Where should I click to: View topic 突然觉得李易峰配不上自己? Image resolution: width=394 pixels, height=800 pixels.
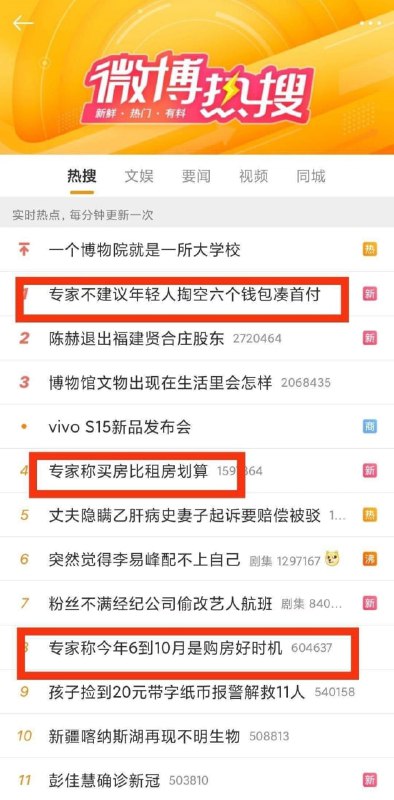[197, 559]
